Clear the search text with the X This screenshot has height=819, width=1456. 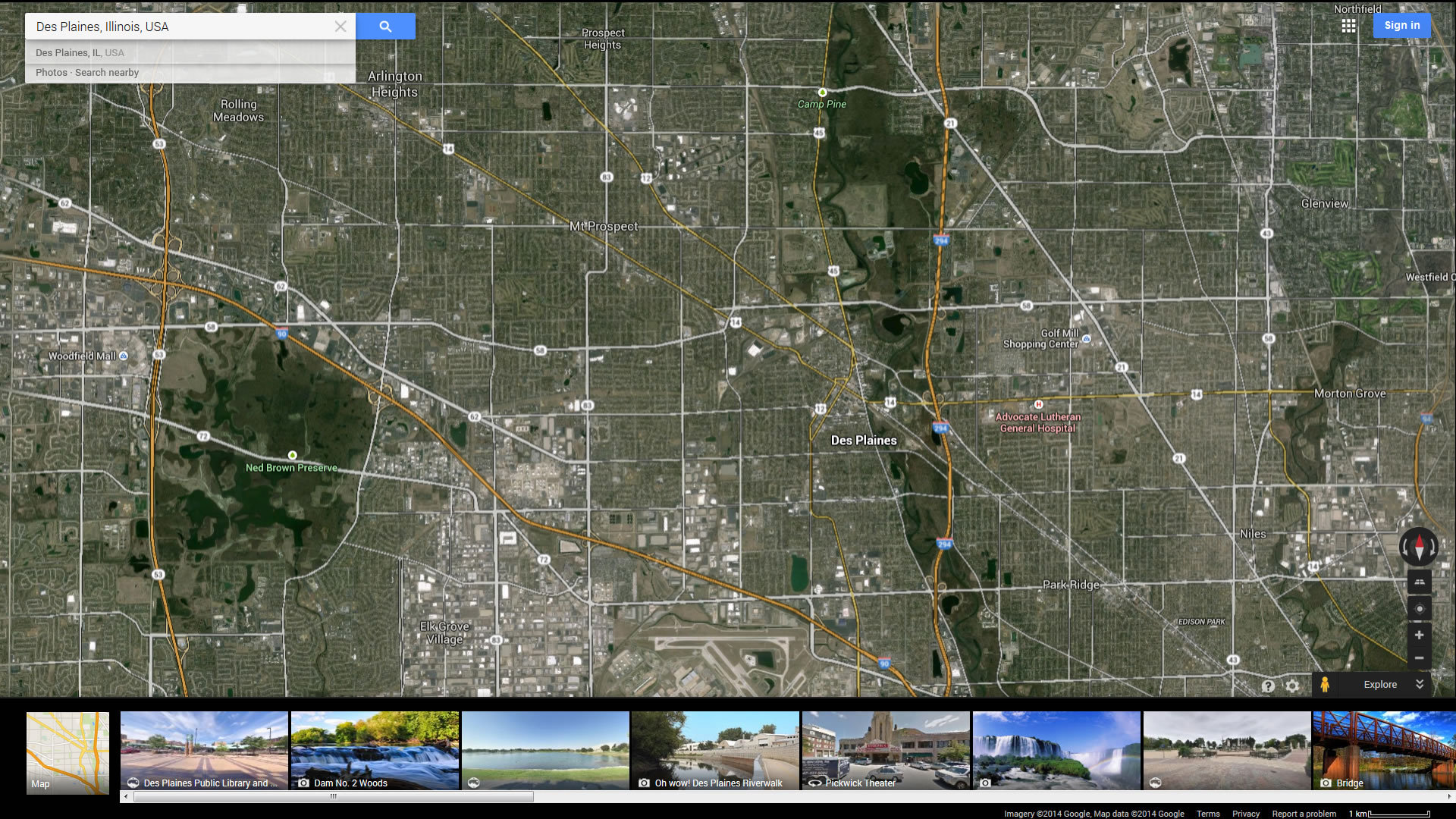click(340, 27)
